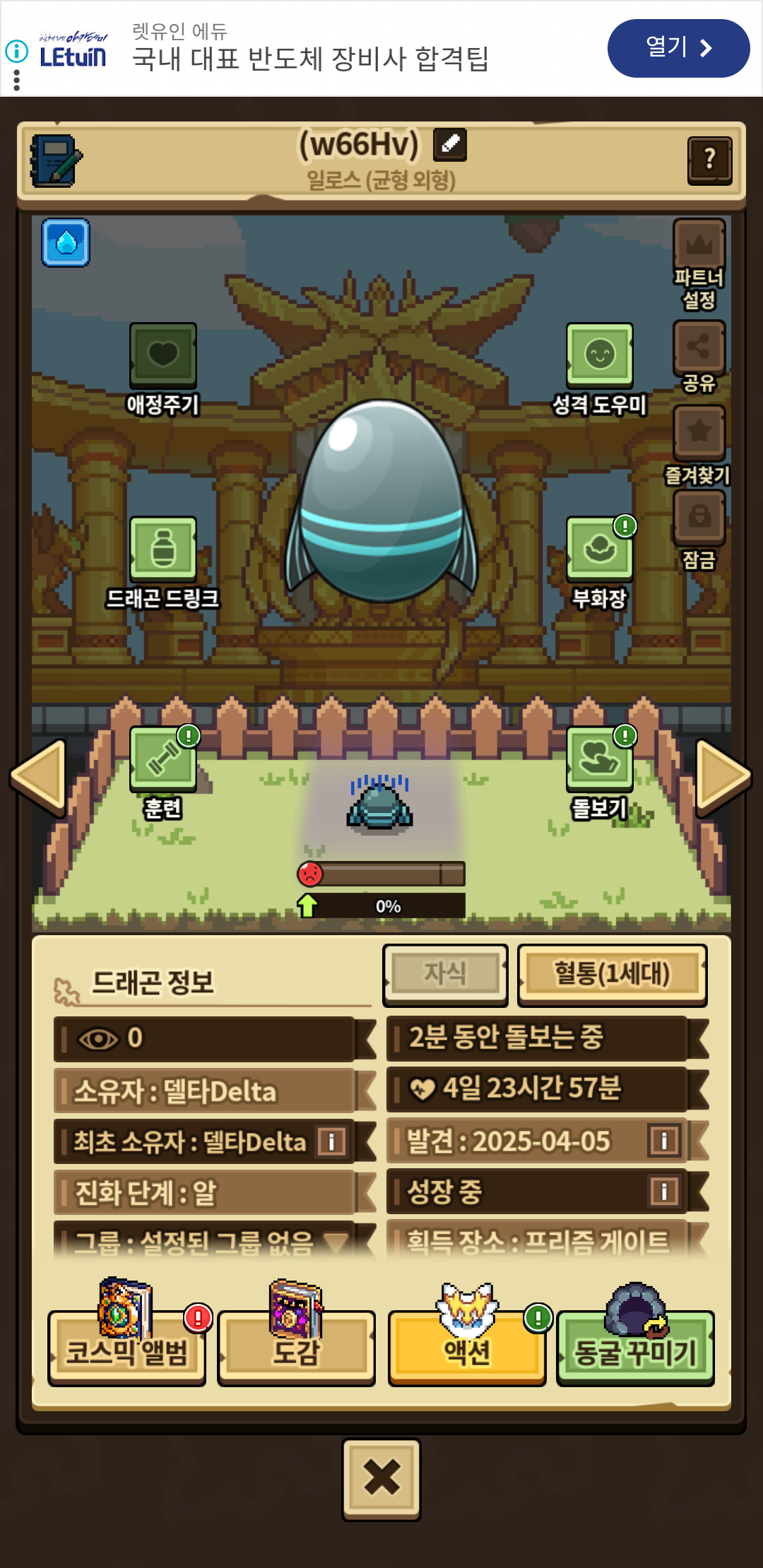
Task: Open the question mark help button
Action: click(x=709, y=160)
